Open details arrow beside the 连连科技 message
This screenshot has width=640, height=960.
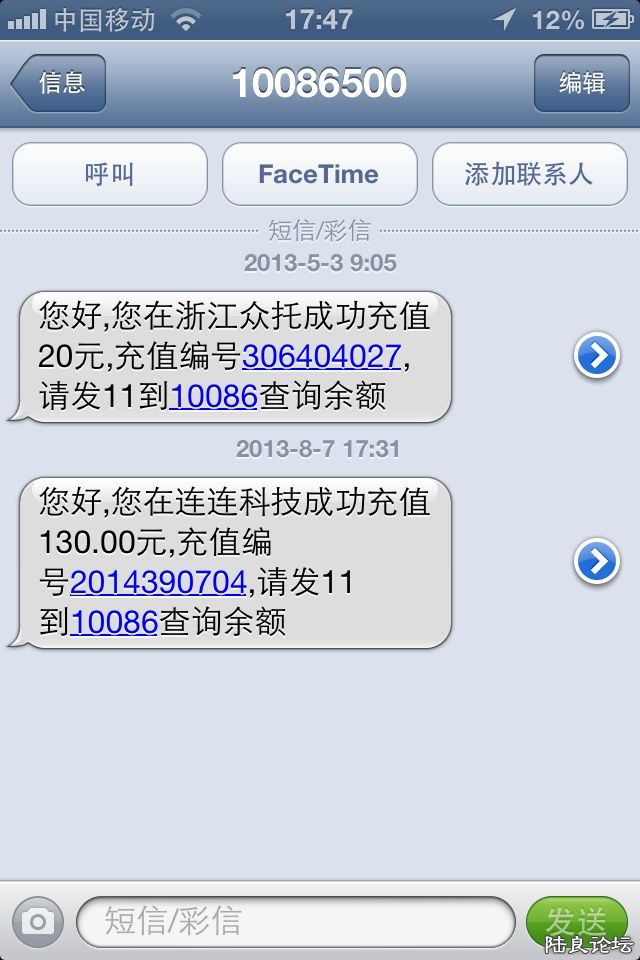[x=597, y=562]
